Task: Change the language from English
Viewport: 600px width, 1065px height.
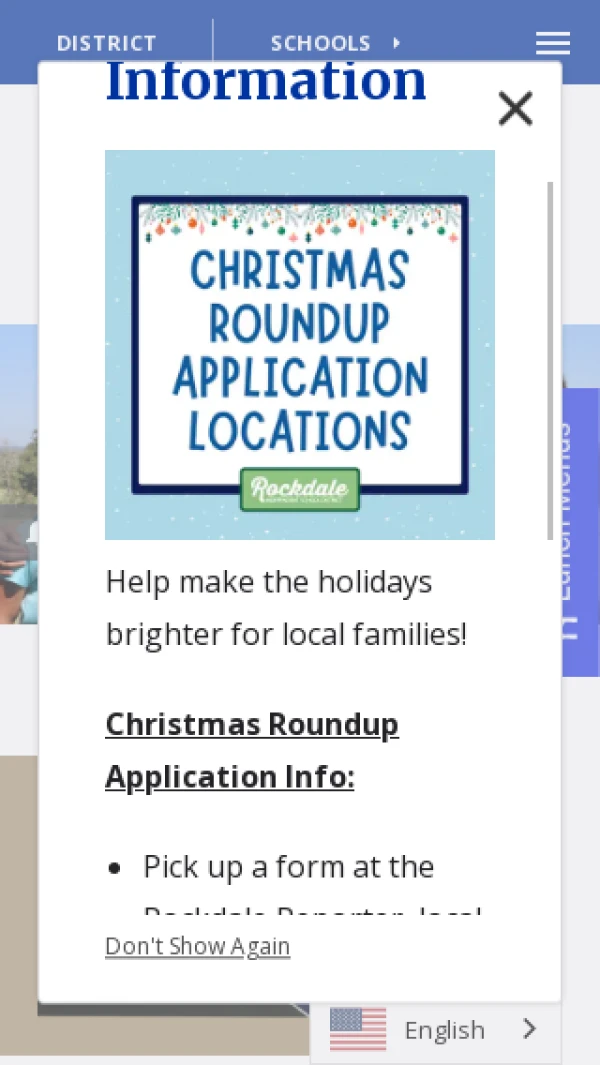Action: pos(436,1030)
